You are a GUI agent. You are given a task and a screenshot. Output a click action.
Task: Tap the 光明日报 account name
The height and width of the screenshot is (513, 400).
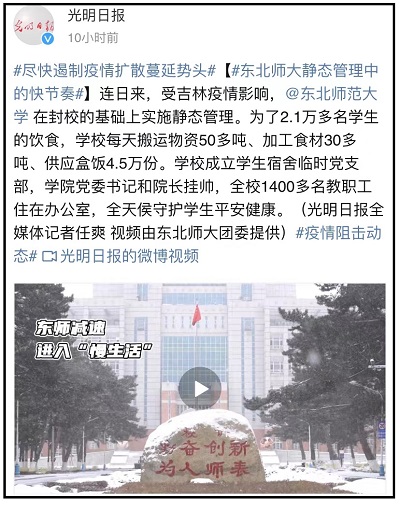(x=96, y=16)
